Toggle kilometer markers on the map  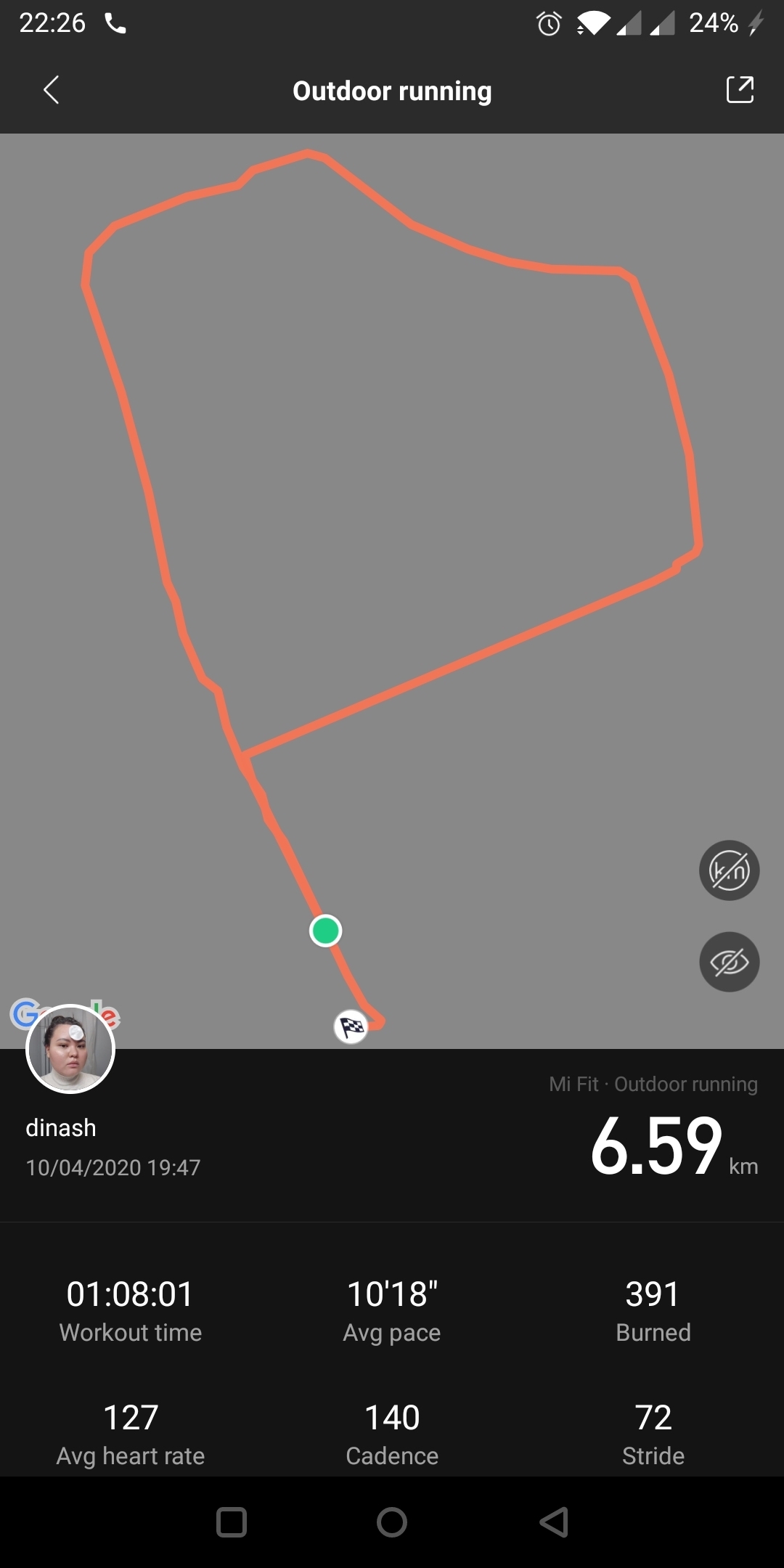pyautogui.click(x=729, y=870)
